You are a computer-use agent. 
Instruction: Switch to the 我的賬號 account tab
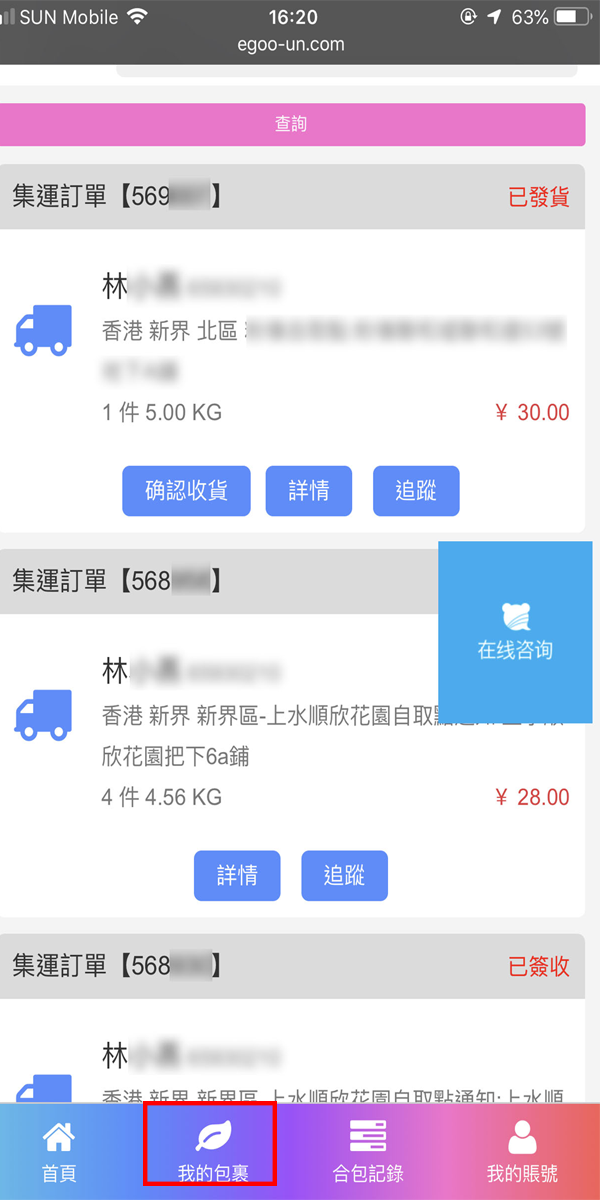point(522,1152)
